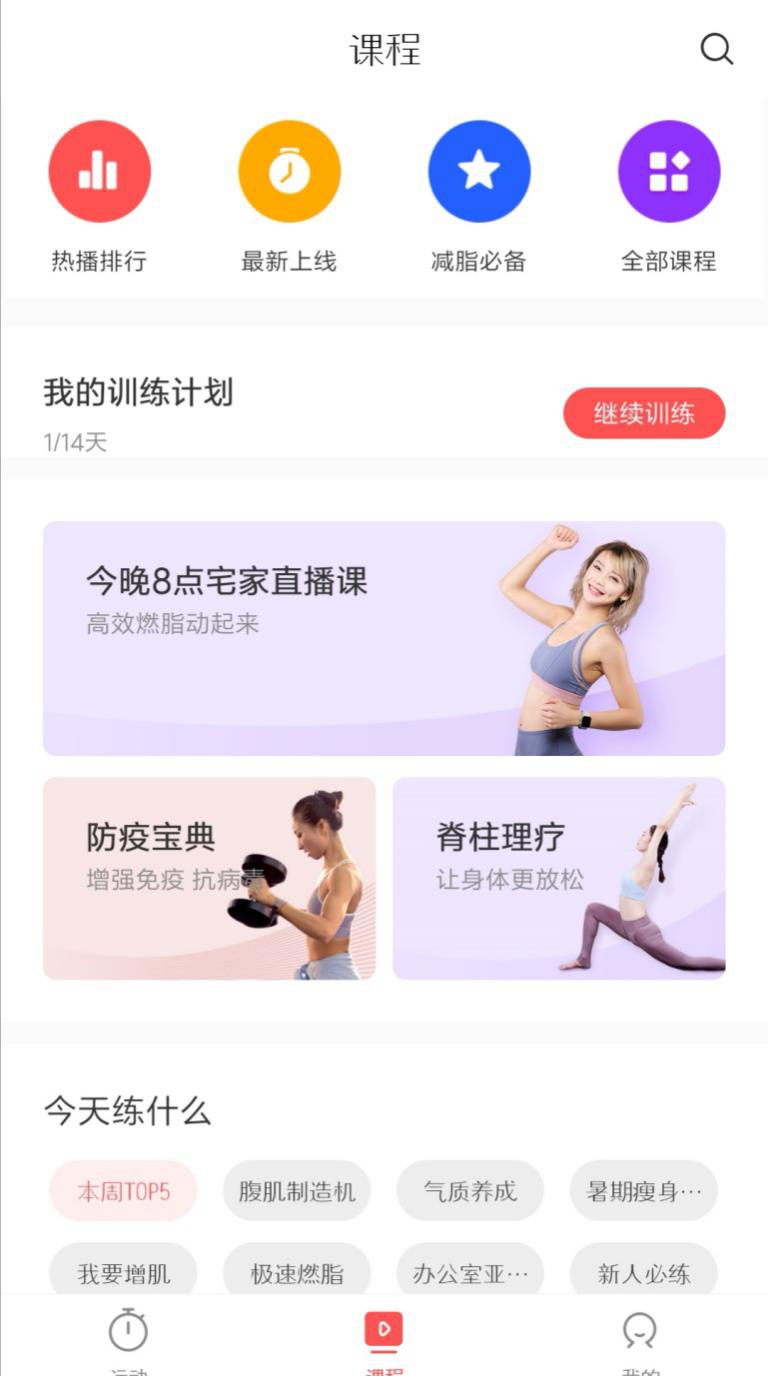Open 全部课程 via the purple grid icon
Viewport: 768px width, 1376px height.
point(669,170)
